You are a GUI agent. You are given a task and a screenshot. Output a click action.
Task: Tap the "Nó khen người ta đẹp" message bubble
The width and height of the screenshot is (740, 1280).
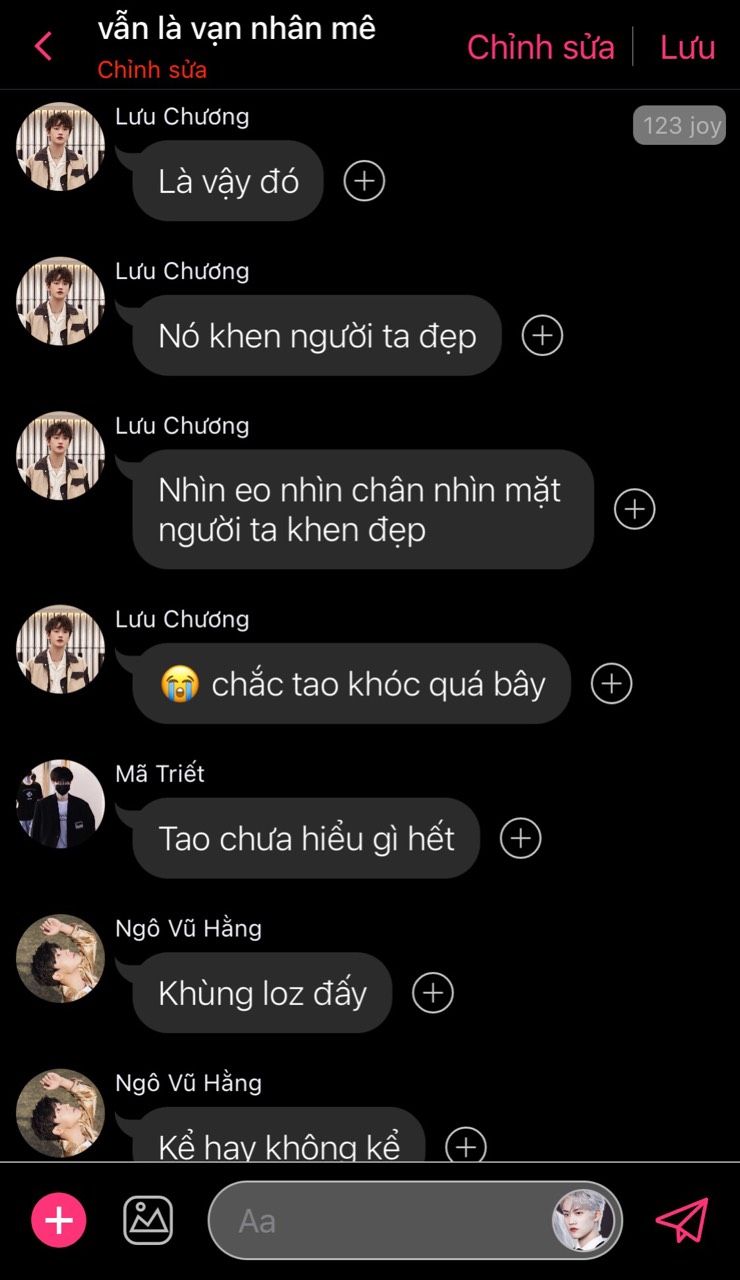[x=316, y=336]
